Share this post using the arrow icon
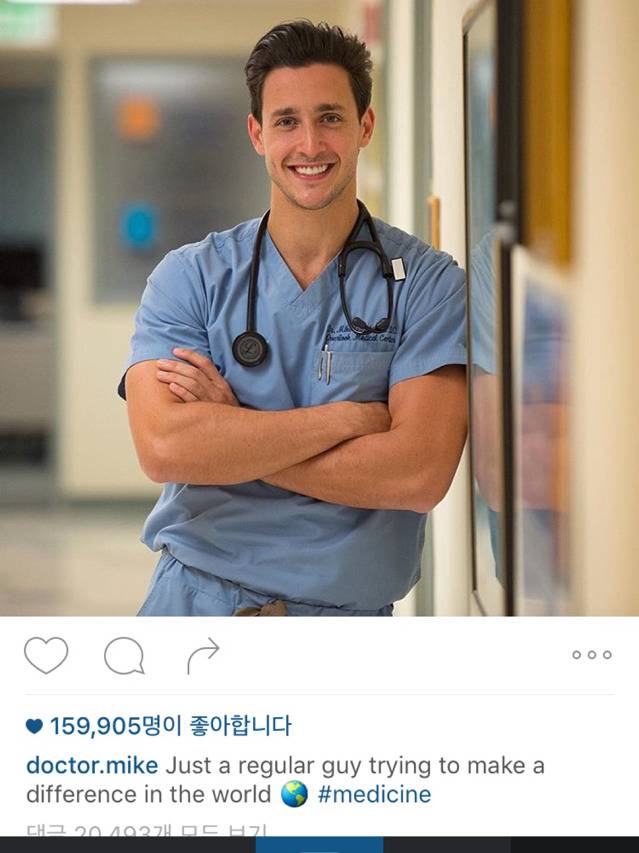Screen dimensions: 639x853 click(x=202, y=656)
